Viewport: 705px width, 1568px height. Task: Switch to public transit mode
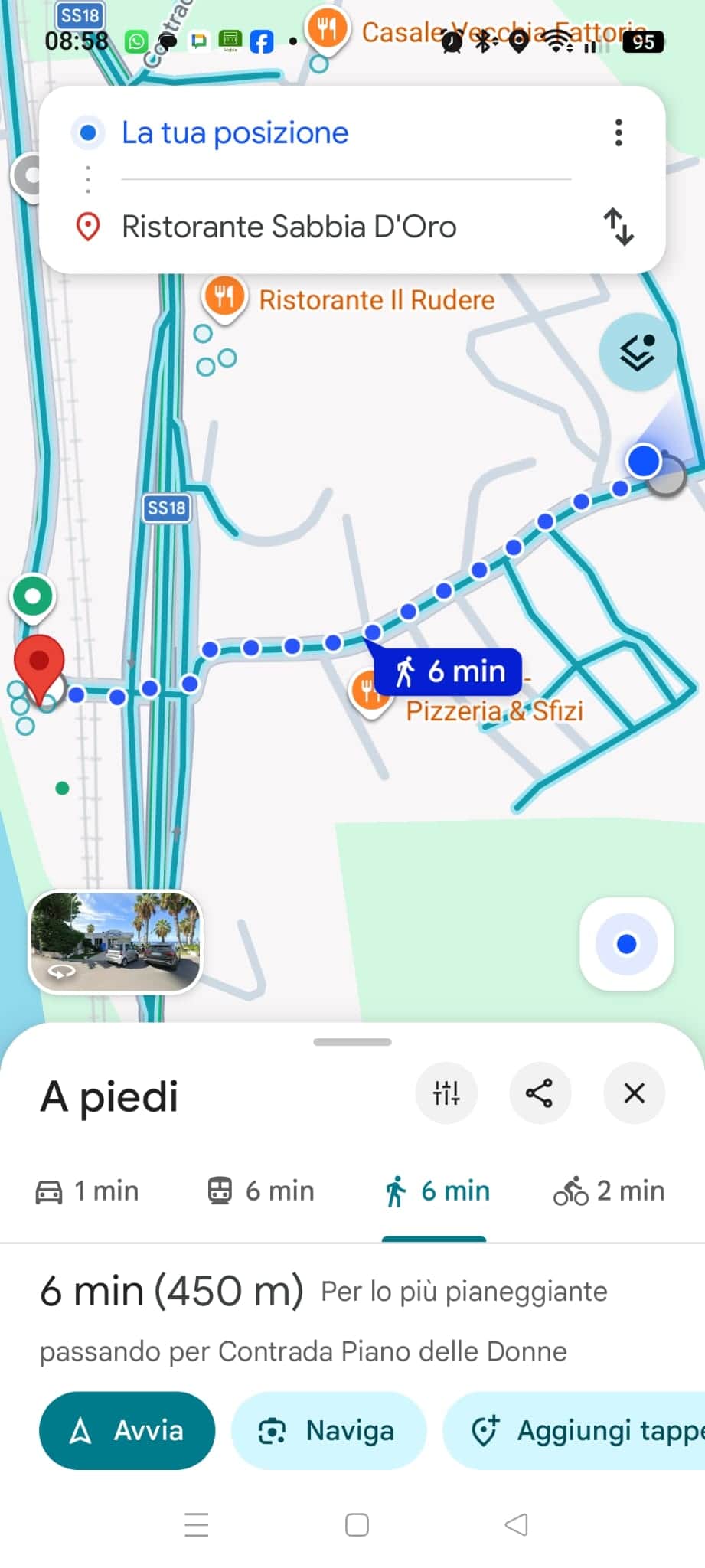pyautogui.click(x=261, y=1191)
